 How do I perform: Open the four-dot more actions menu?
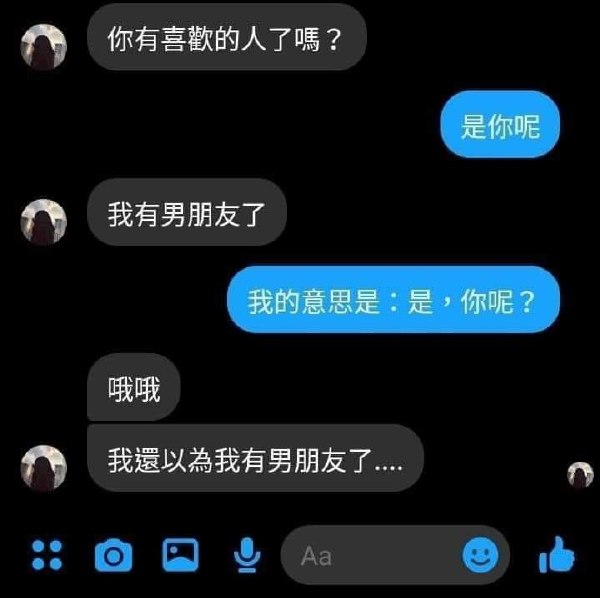(47, 554)
